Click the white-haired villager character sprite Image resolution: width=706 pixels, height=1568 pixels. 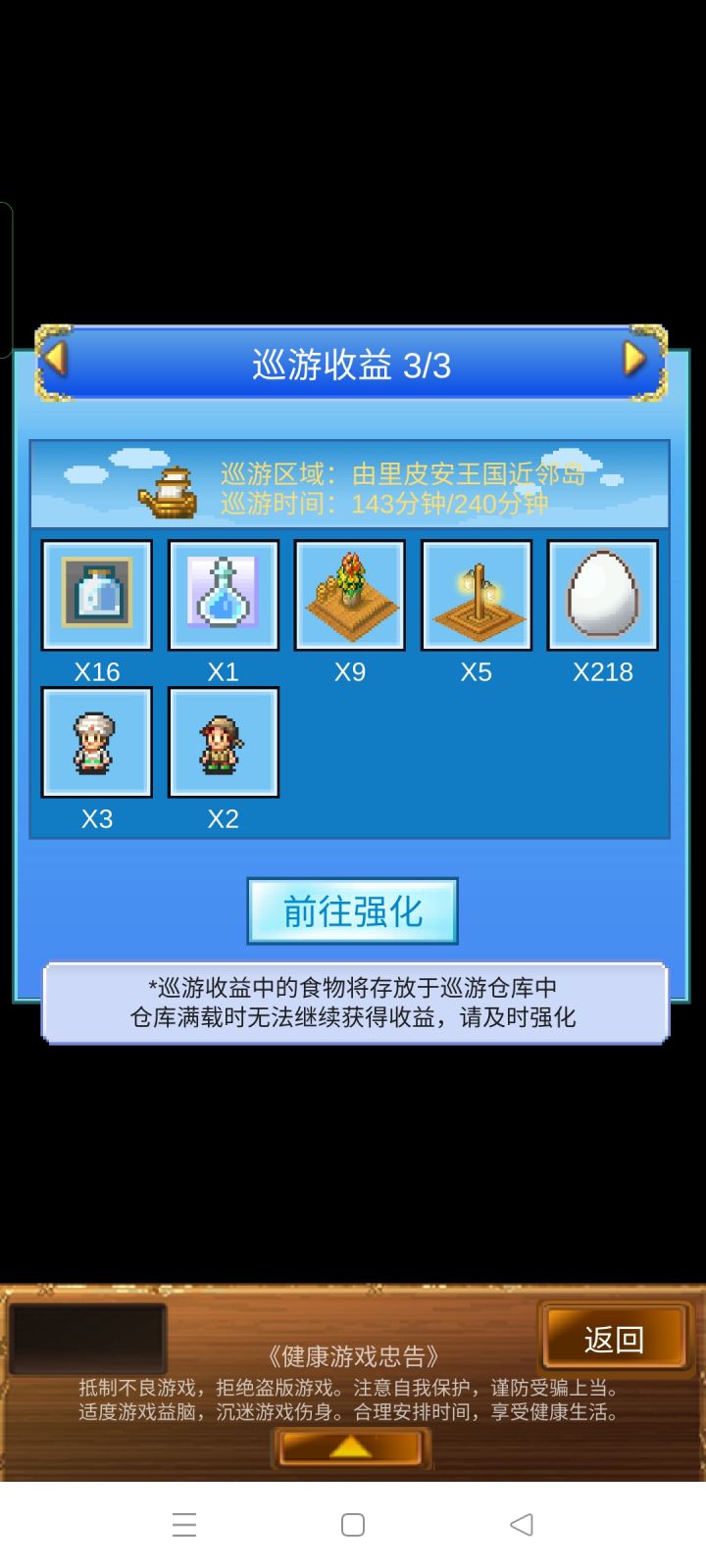coord(95,742)
